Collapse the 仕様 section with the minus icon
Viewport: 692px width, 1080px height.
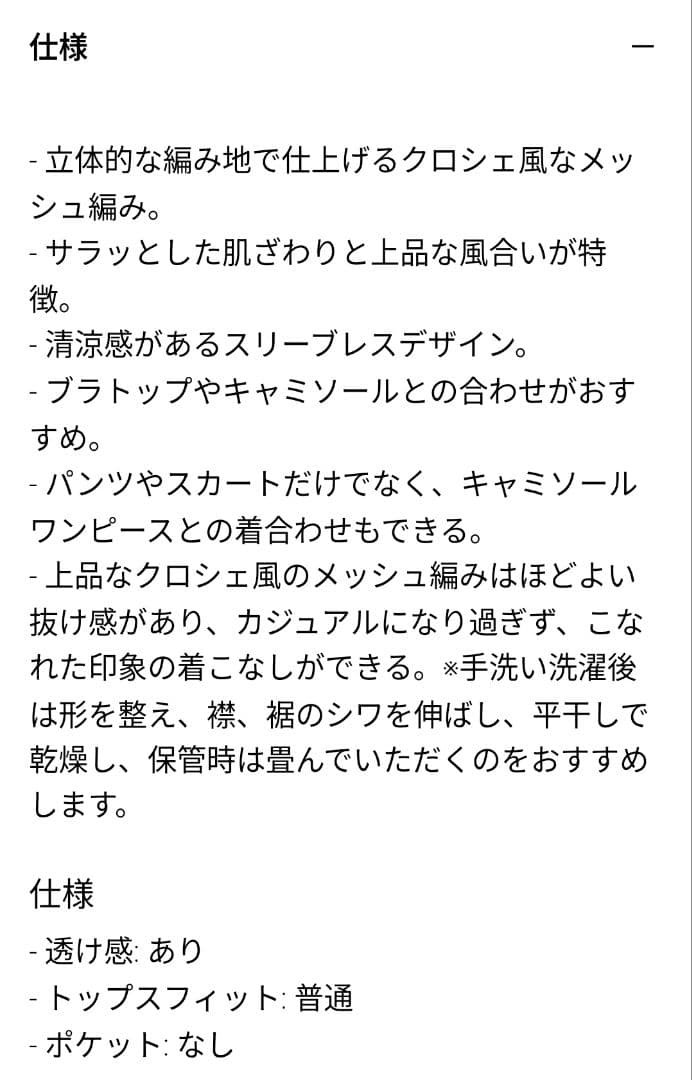pos(642,47)
